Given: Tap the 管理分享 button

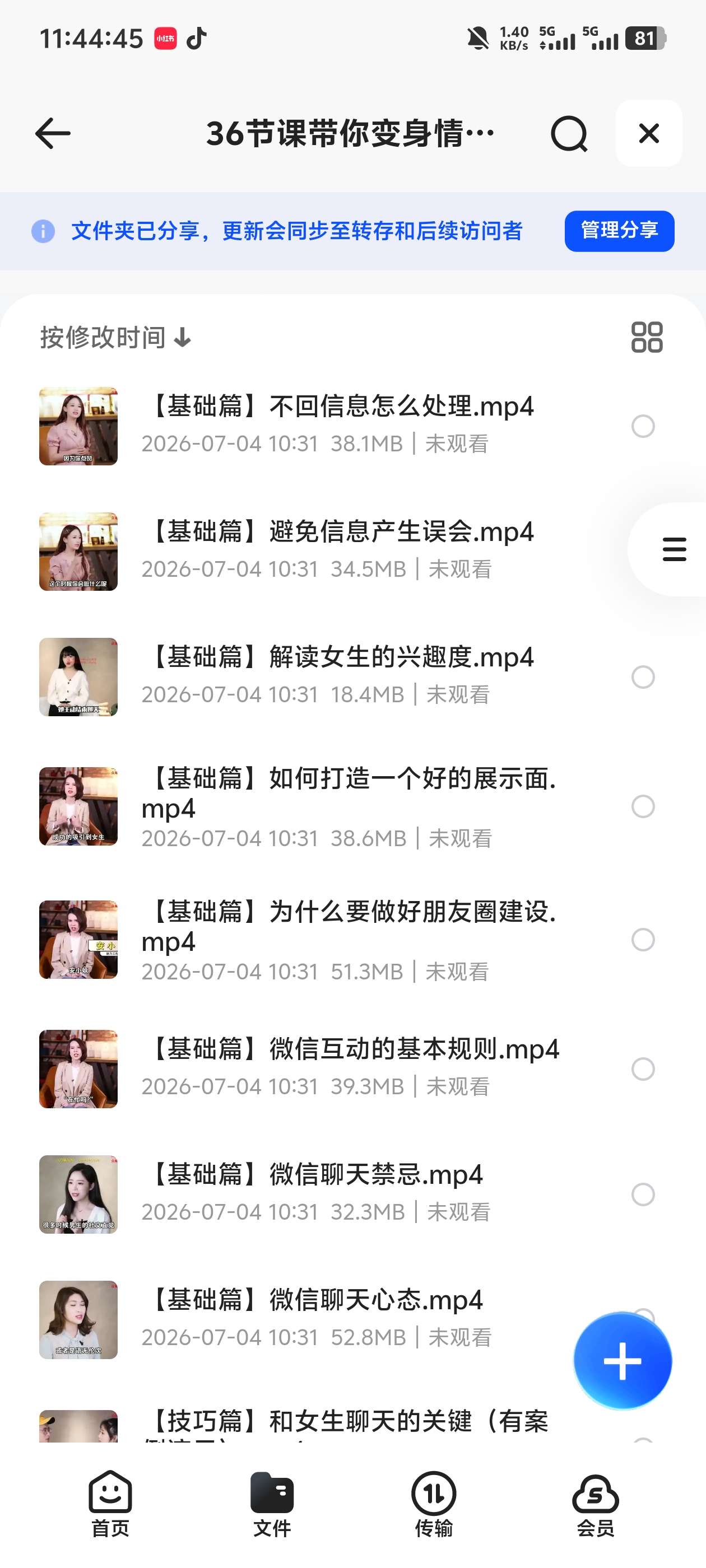Looking at the screenshot, I should (x=619, y=231).
